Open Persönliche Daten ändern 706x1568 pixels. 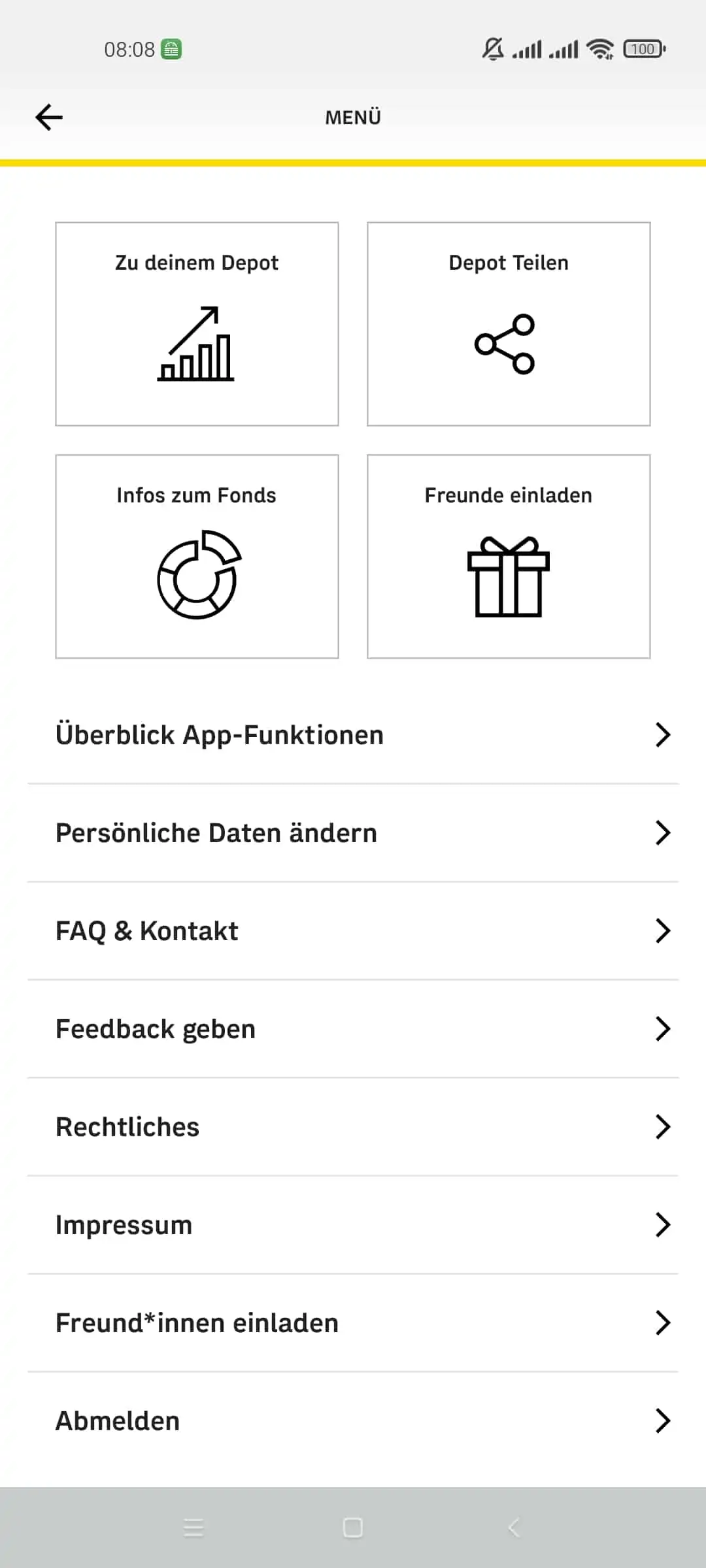click(x=353, y=833)
